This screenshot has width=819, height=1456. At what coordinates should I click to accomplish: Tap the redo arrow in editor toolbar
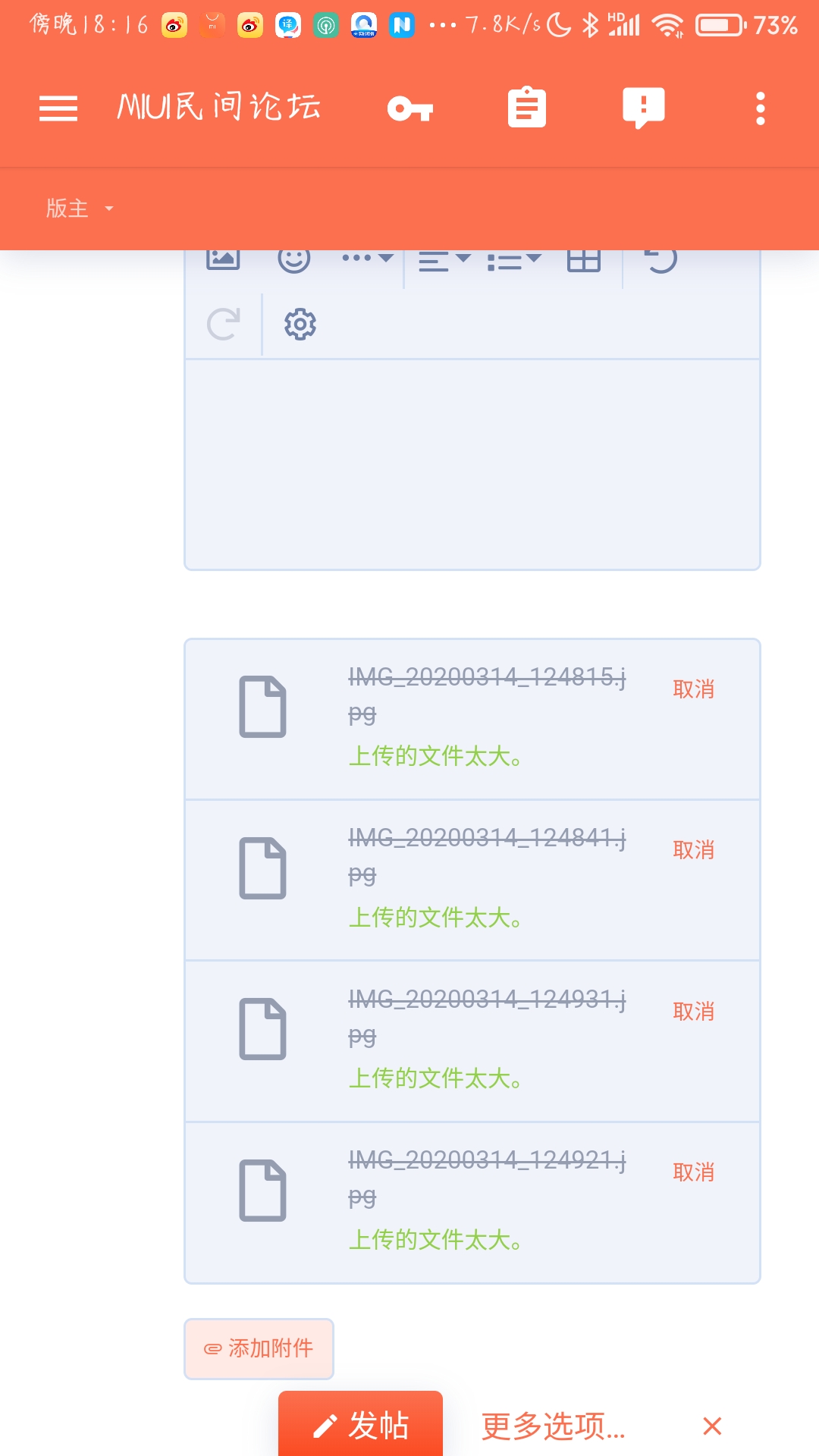[x=224, y=325]
